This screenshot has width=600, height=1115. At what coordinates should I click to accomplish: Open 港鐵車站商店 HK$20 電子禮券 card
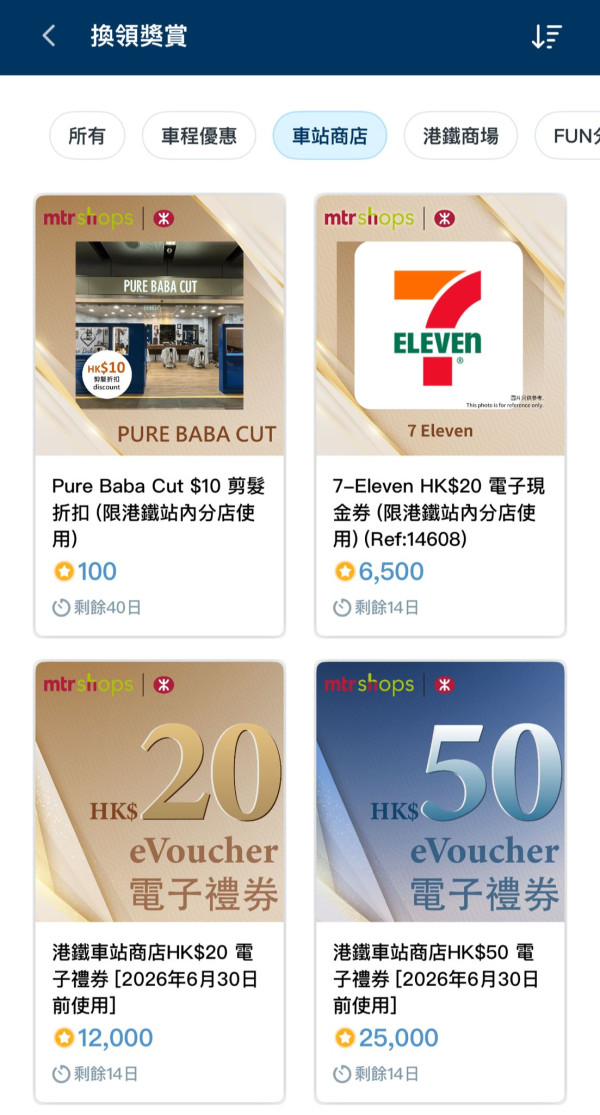(160, 880)
